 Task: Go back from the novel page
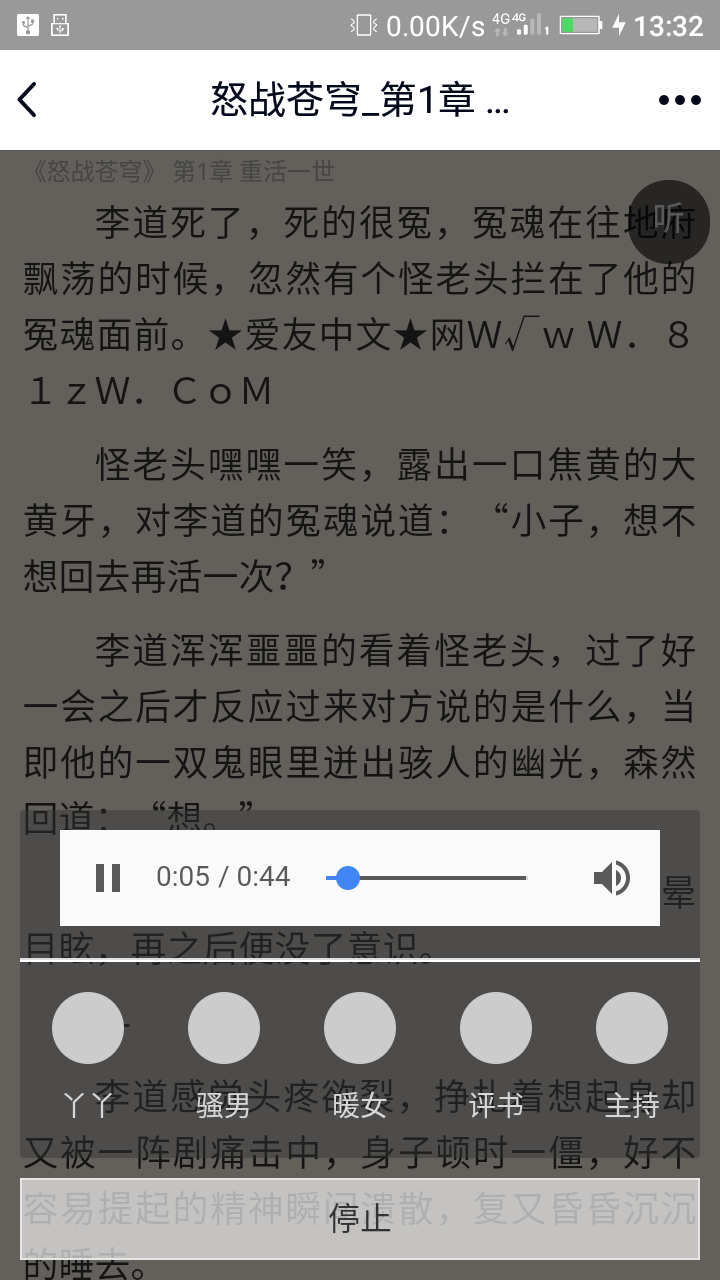pyautogui.click(x=28, y=100)
